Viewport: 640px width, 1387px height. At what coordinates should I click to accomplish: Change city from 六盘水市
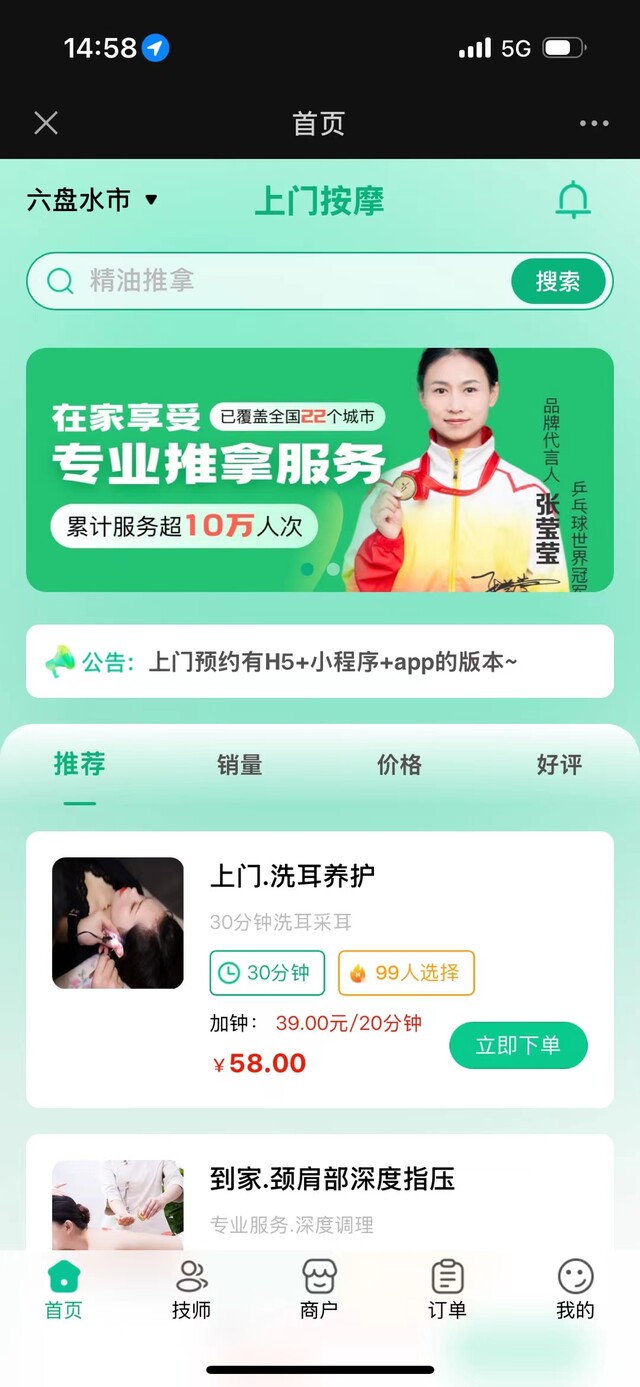(x=92, y=200)
